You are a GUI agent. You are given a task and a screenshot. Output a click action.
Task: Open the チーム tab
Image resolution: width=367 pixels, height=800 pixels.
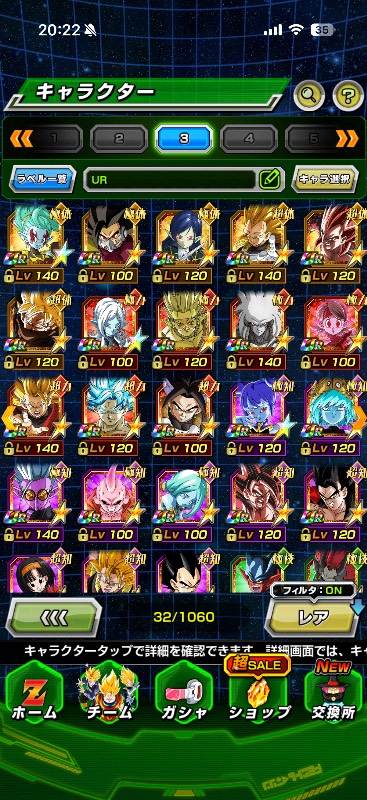(x=109, y=696)
